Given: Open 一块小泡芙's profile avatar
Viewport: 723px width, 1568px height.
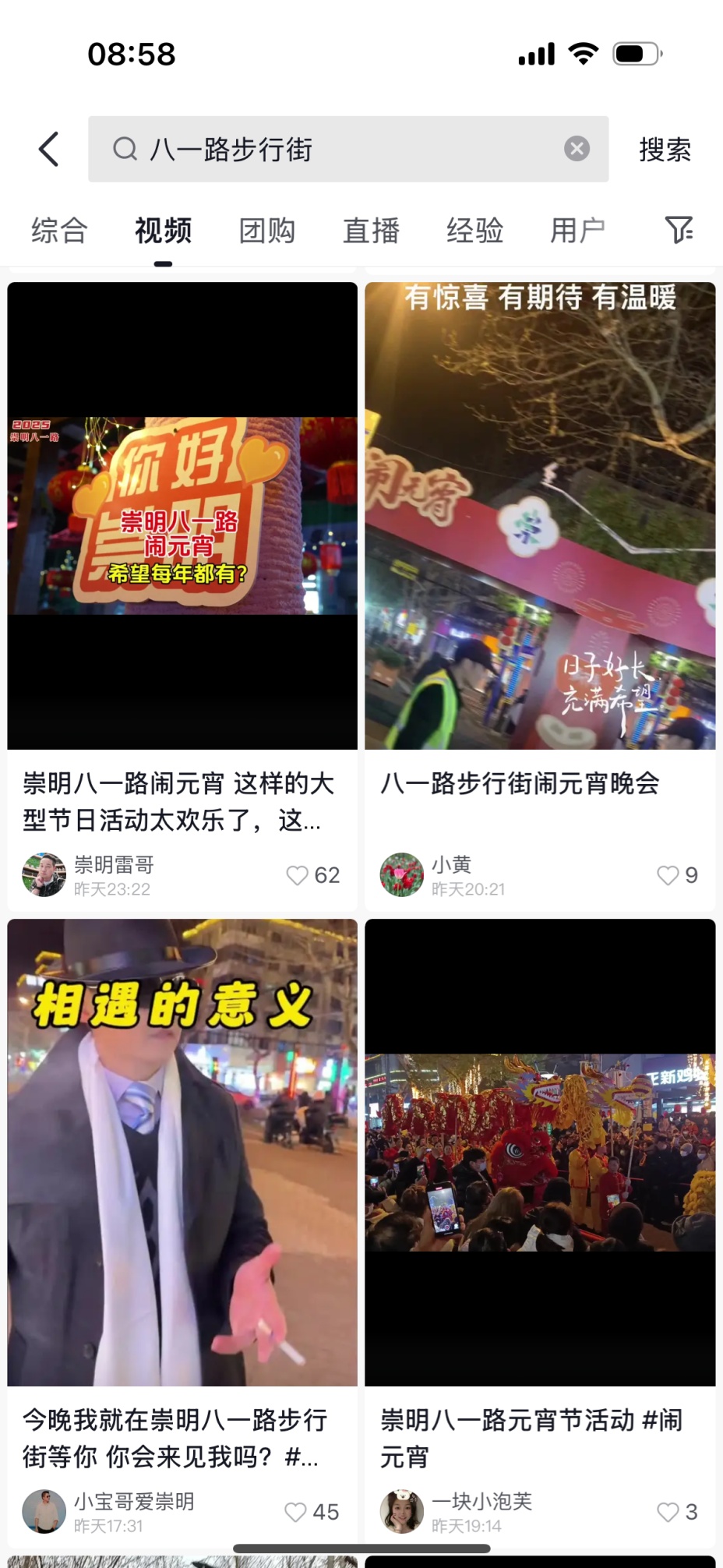Looking at the screenshot, I should [401, 1511].
